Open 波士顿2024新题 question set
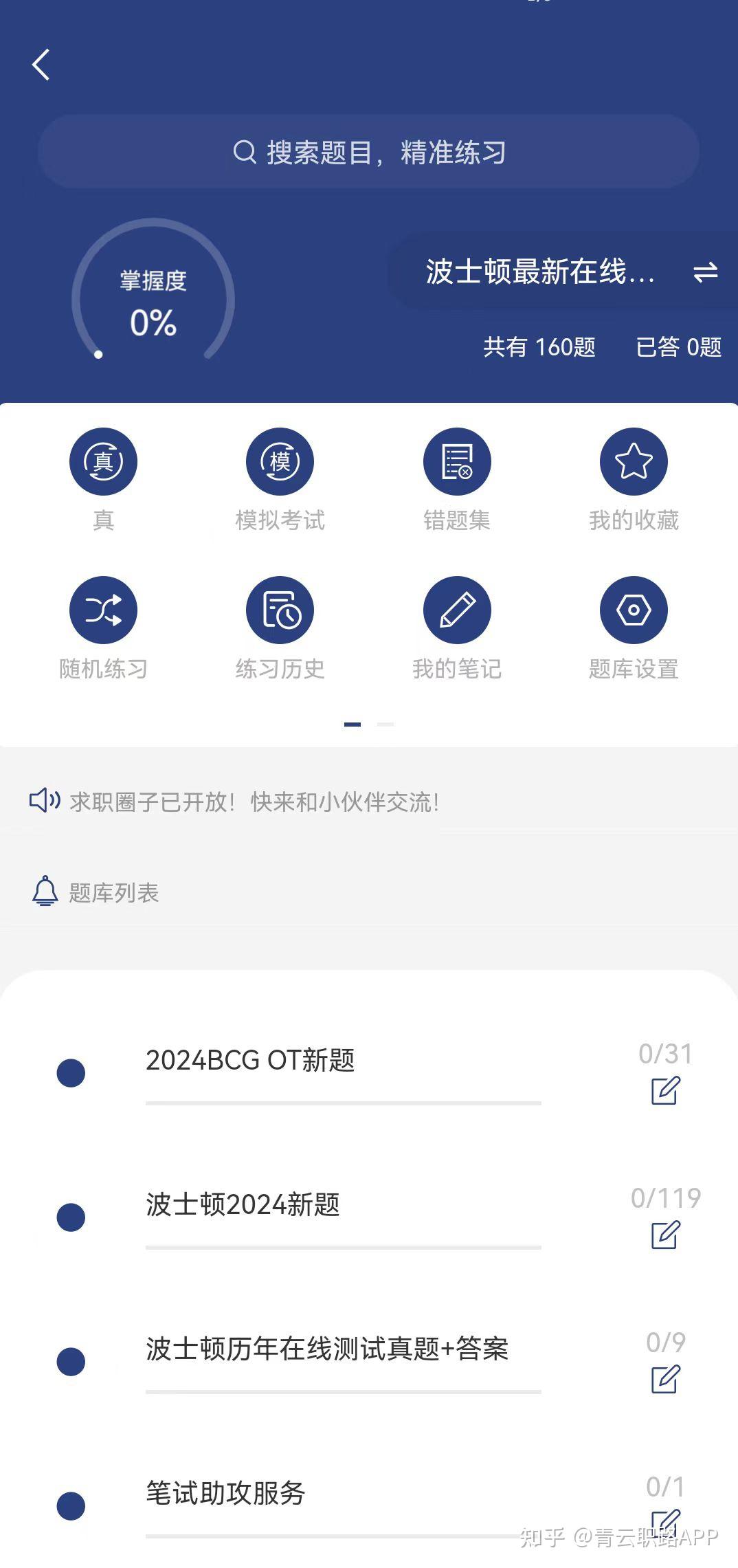738x1568 pixels. point(369,1217)
